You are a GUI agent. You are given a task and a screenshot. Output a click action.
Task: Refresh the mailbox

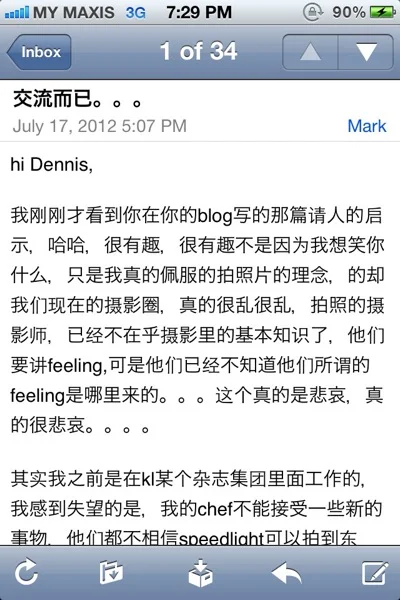point(26,572)
